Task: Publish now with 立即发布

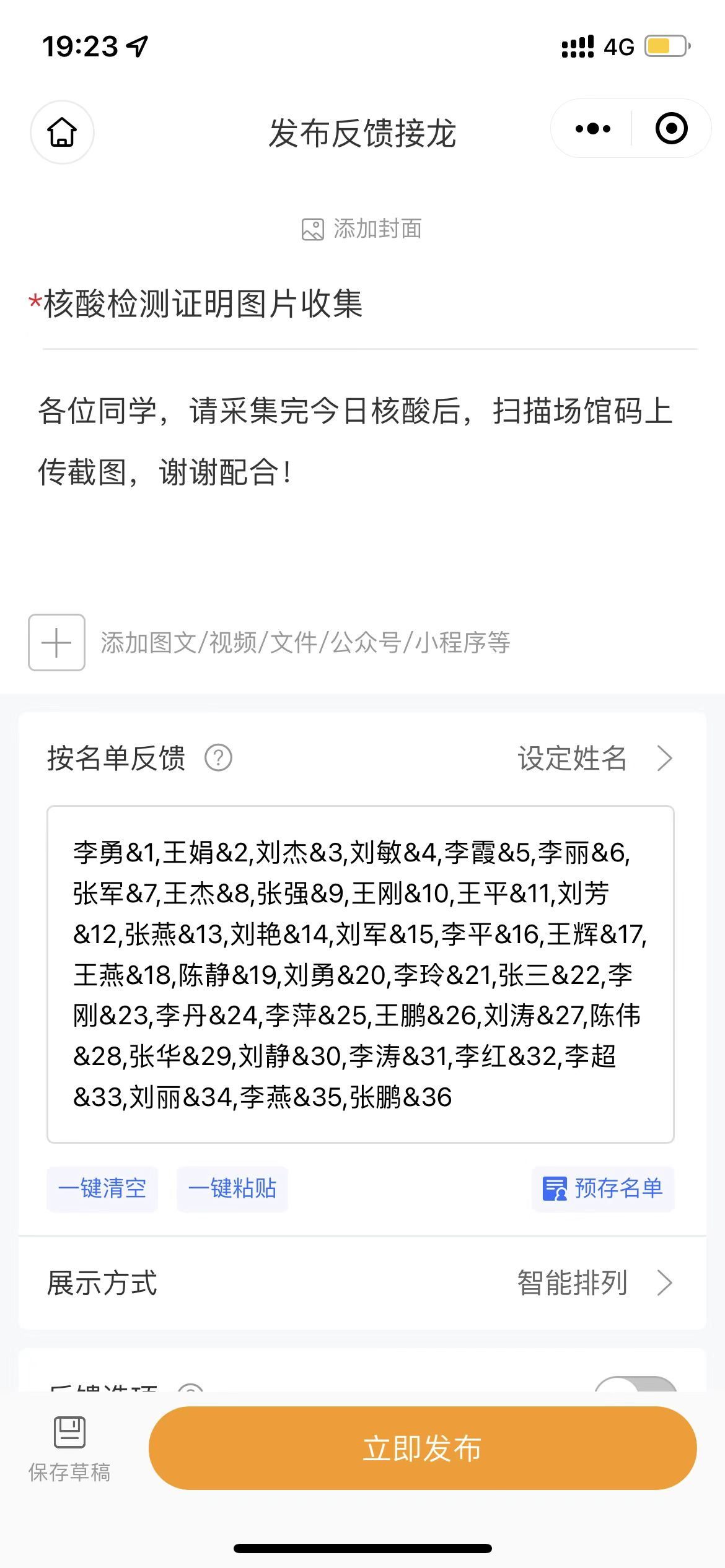Action: click(x=422, y=1448)
